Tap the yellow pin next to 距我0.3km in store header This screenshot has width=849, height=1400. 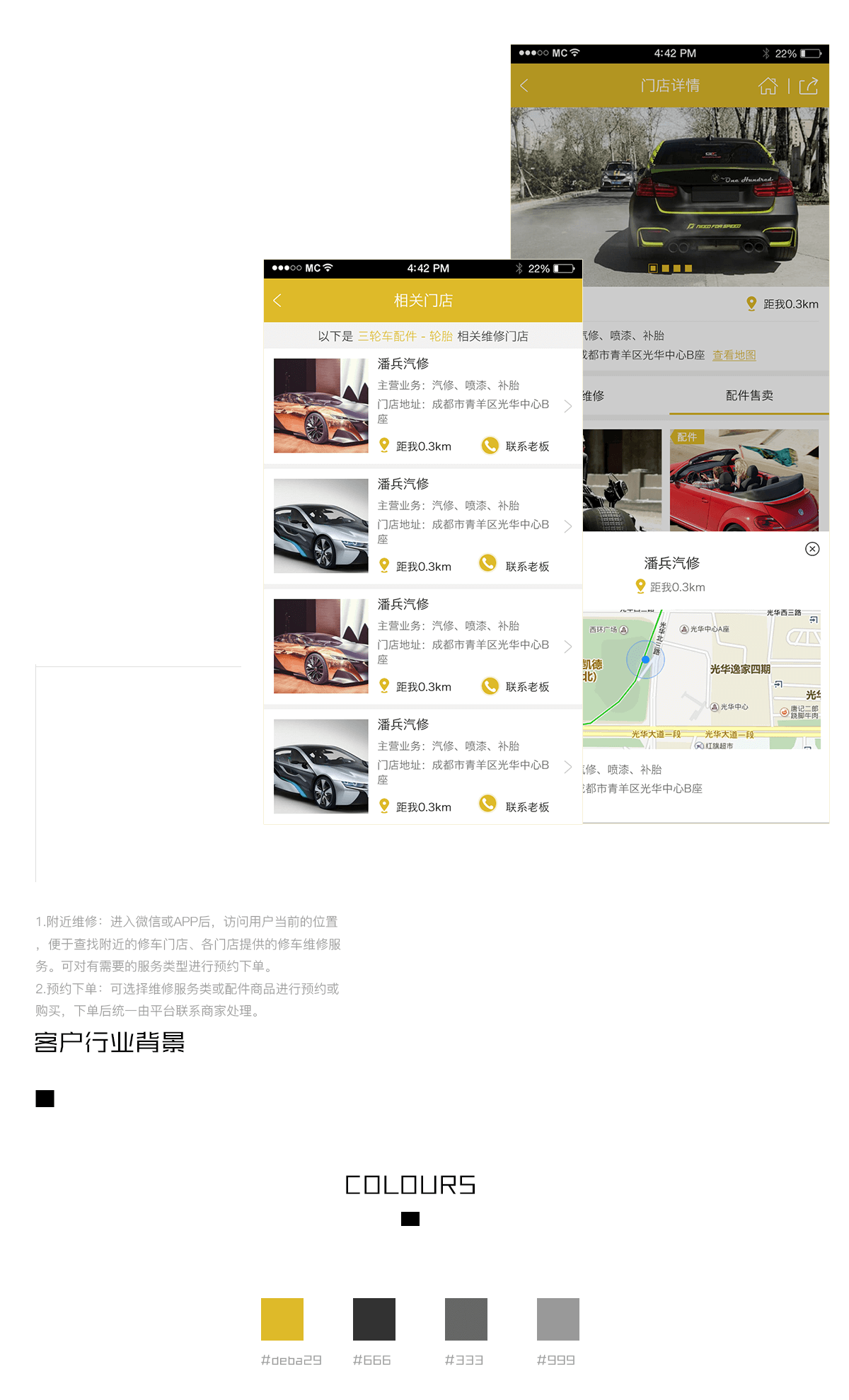pos(751,303)
